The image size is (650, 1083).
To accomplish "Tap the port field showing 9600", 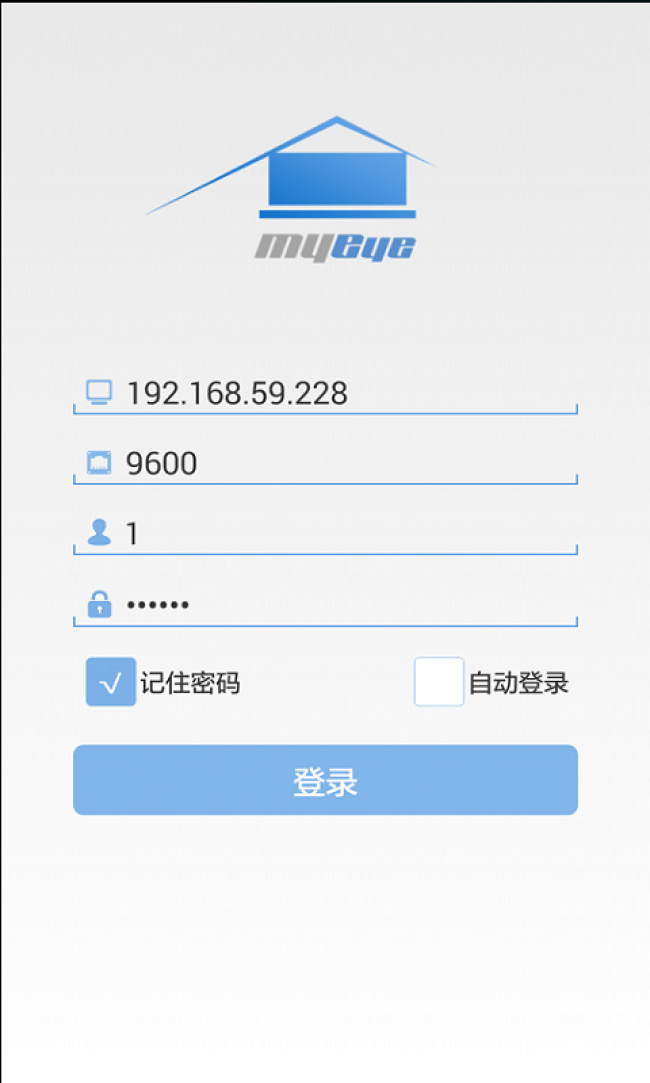I will point(325,463).
